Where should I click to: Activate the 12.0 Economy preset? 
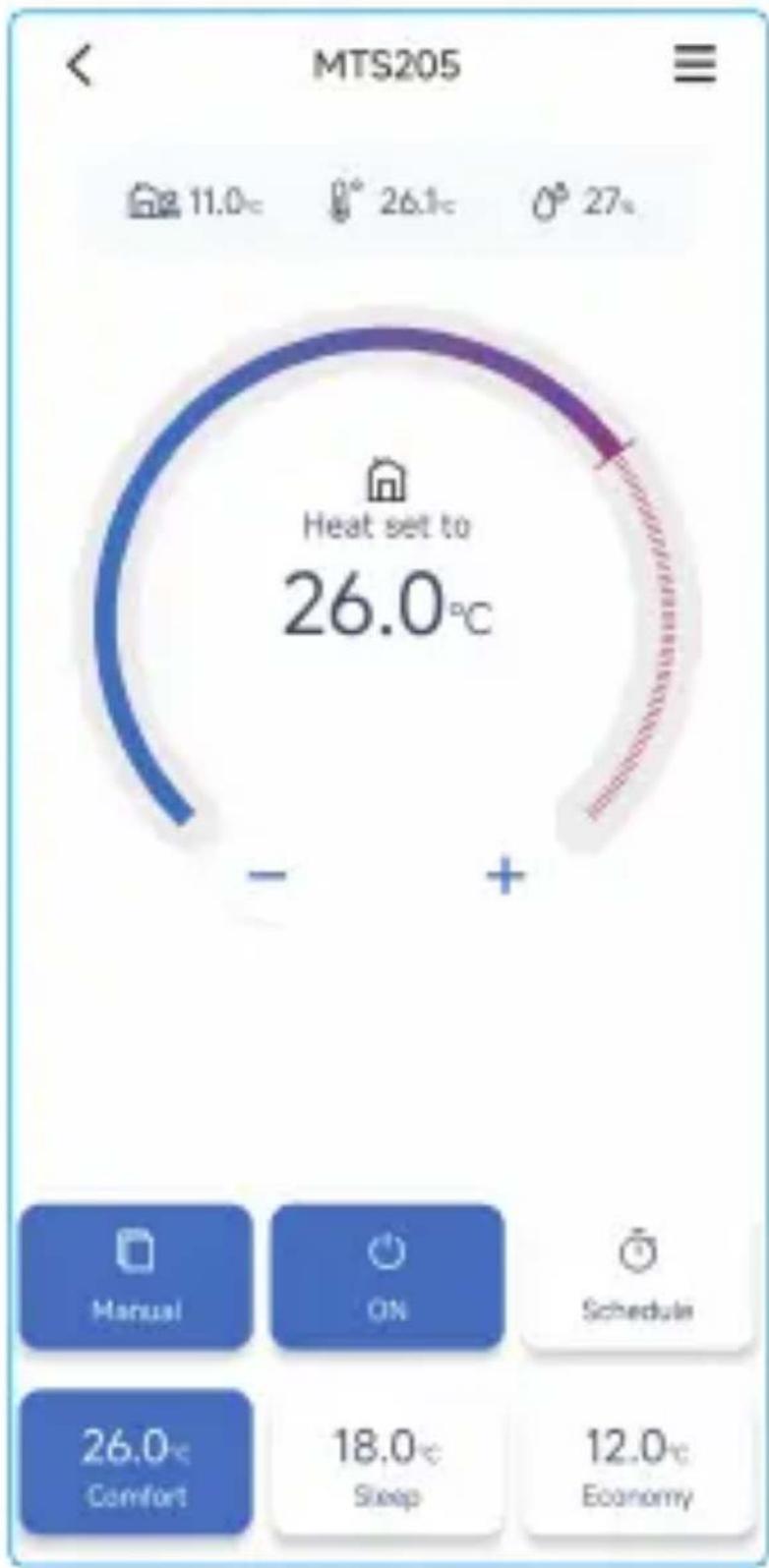(x=637, y=1463)
